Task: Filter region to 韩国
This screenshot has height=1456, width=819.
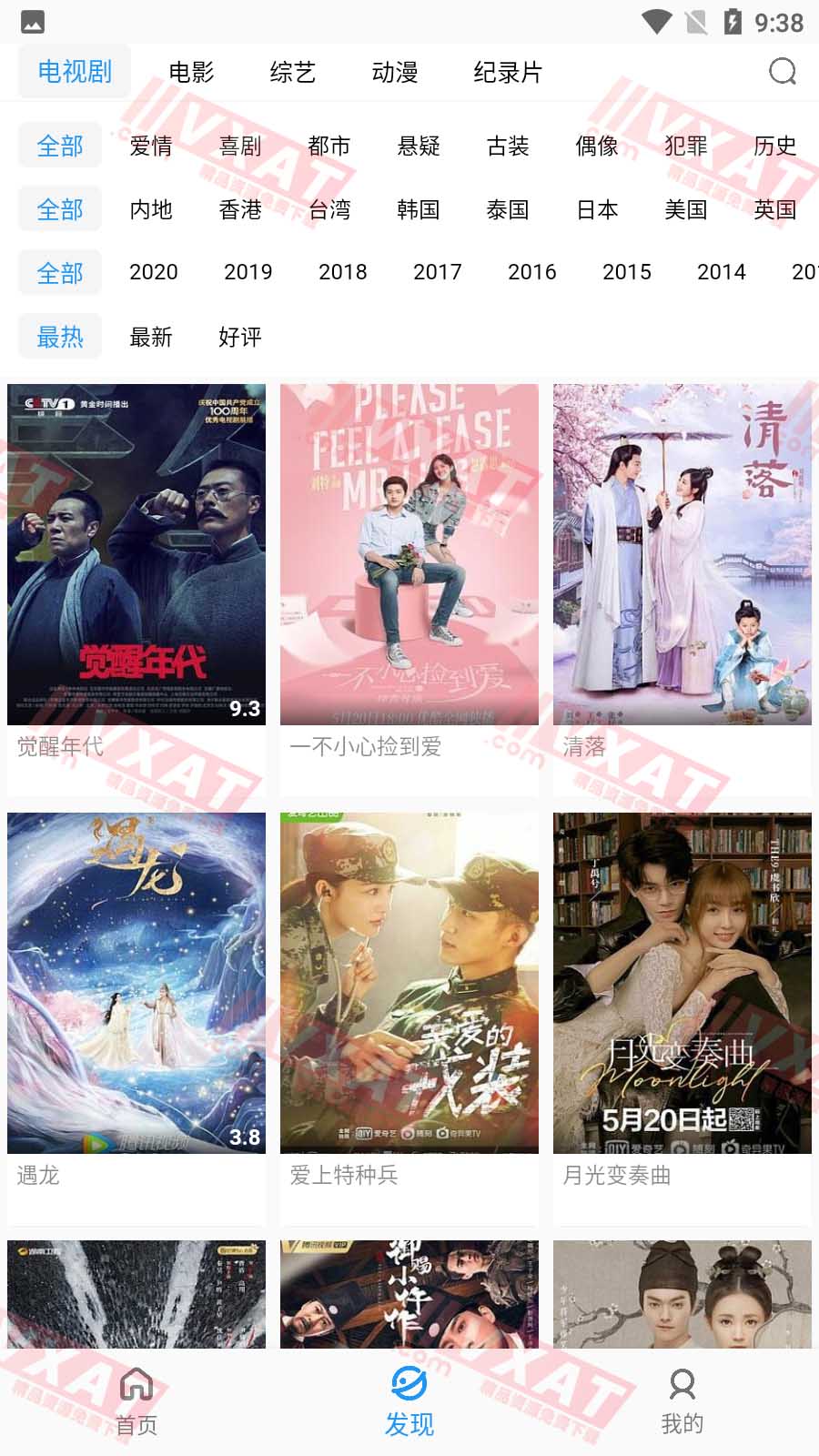Action: click(x=419, y=209)
